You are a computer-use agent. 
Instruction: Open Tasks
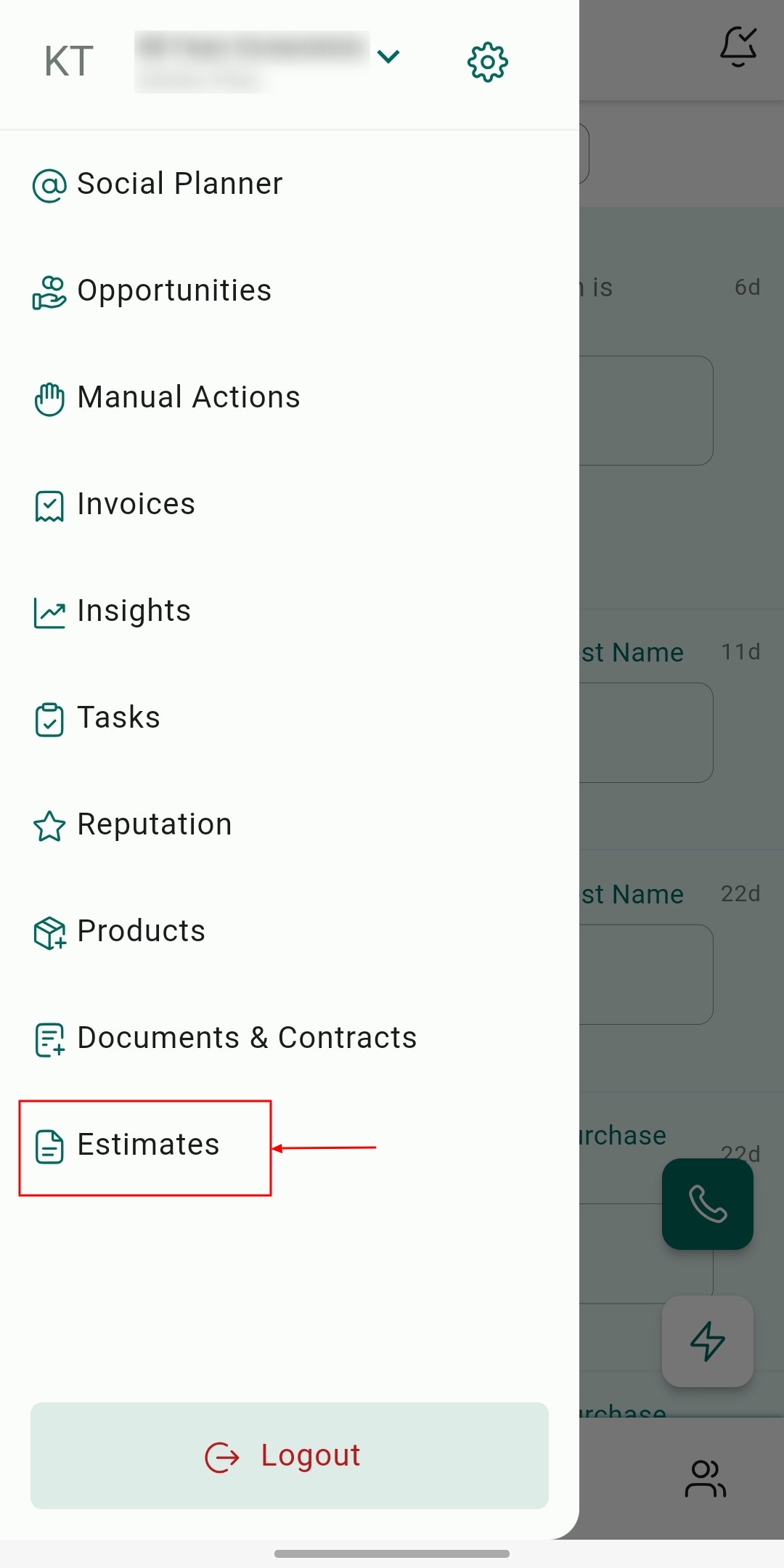click(118, 718)
